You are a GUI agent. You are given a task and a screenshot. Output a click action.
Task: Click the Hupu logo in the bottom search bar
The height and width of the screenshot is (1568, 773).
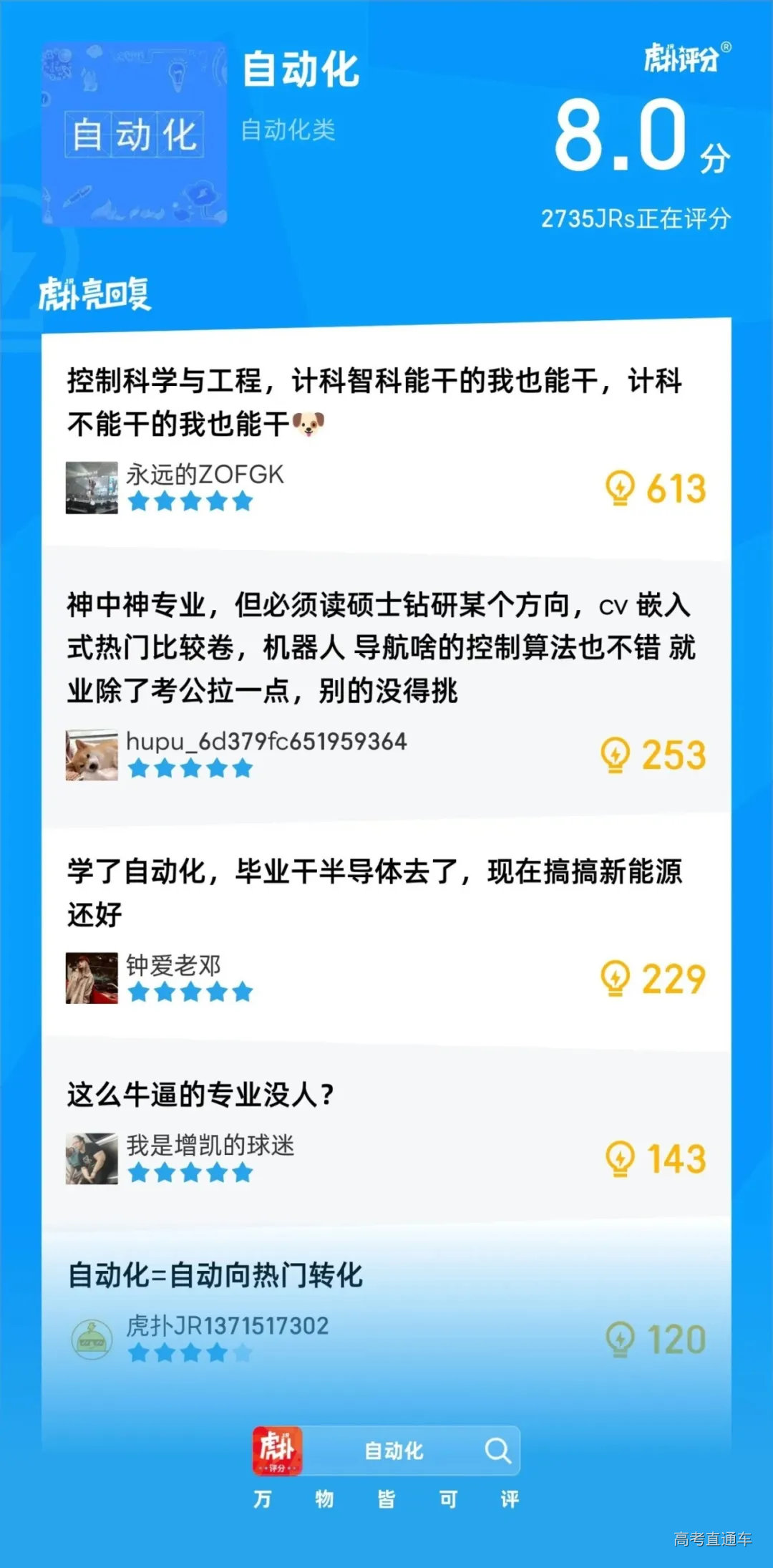pos(278,1452)
